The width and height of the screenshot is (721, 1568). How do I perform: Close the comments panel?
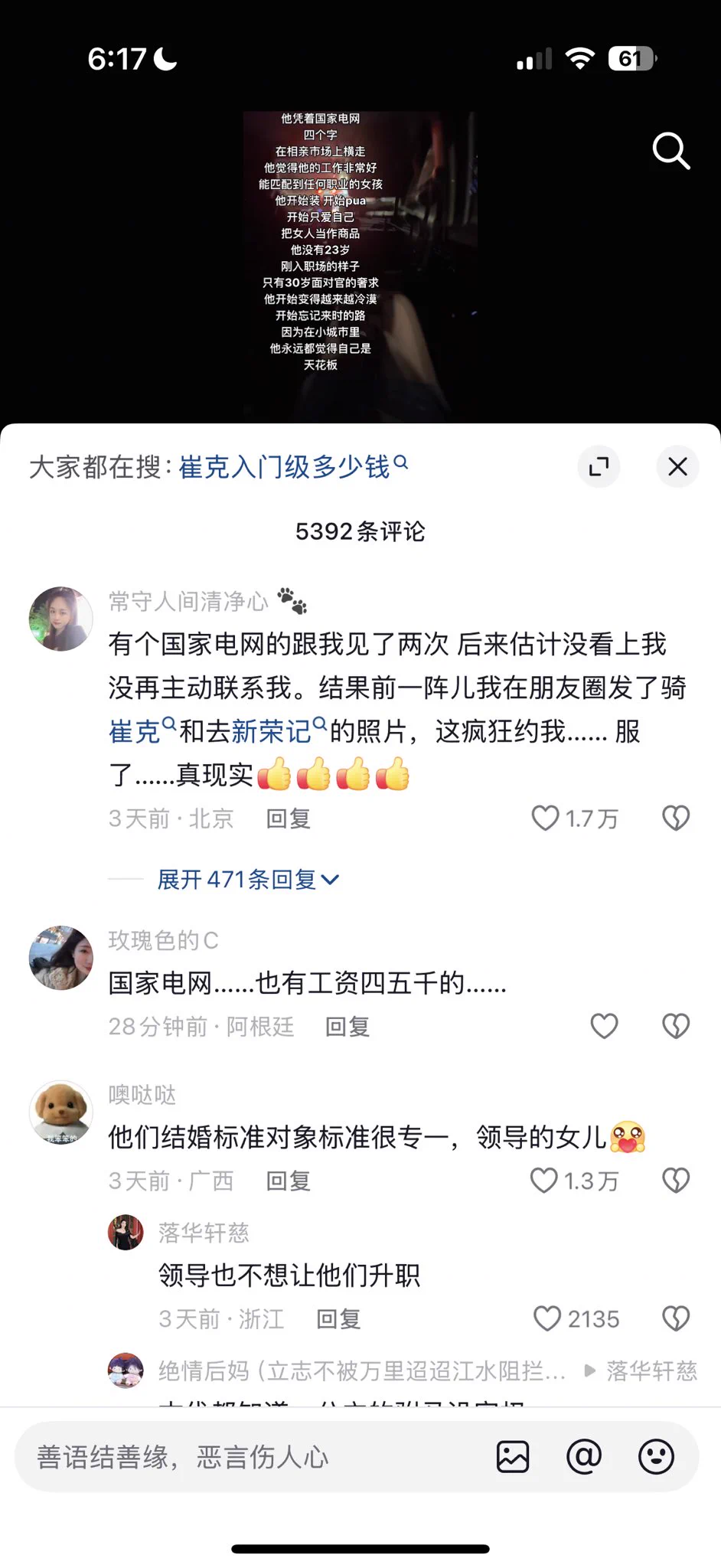point(677,466)
